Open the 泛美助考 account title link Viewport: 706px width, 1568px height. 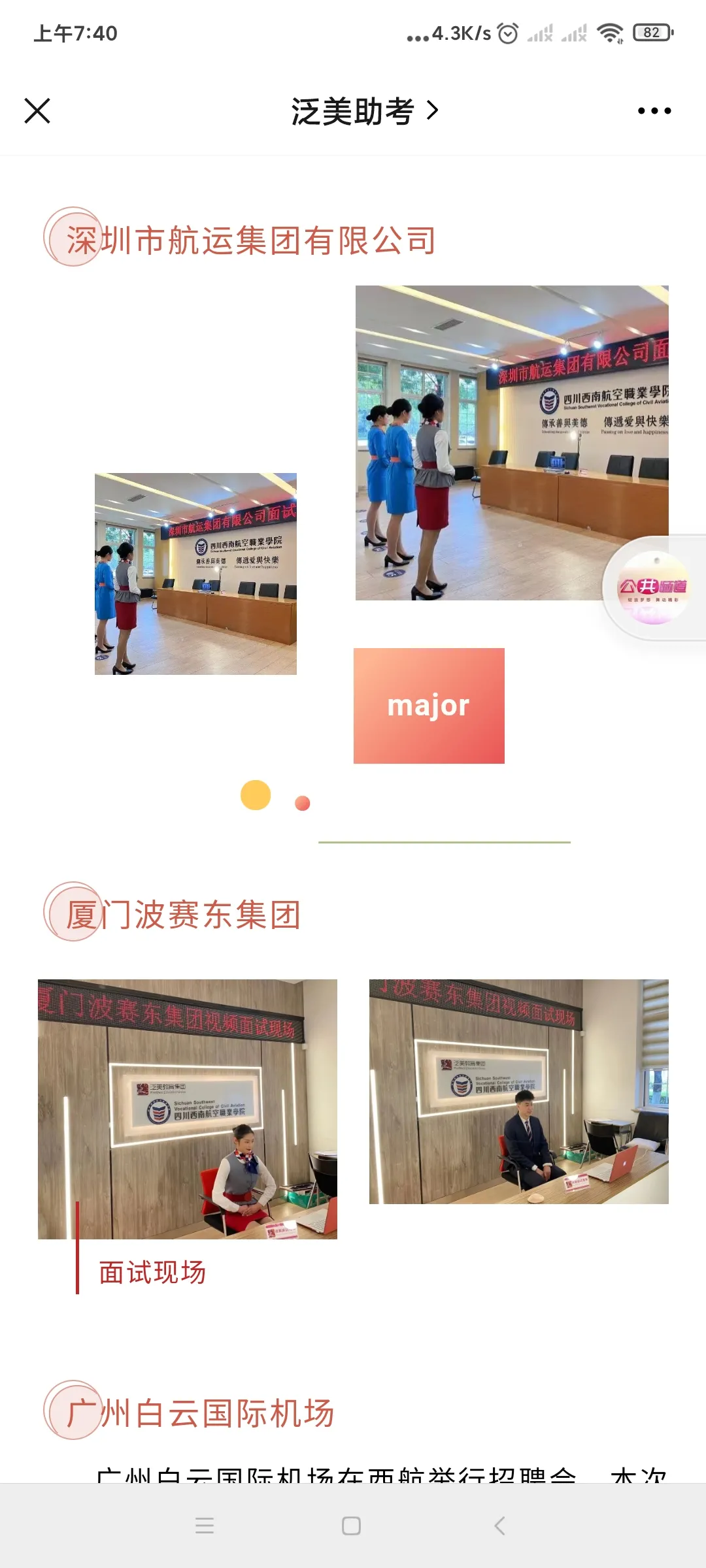tap(363, 111)
